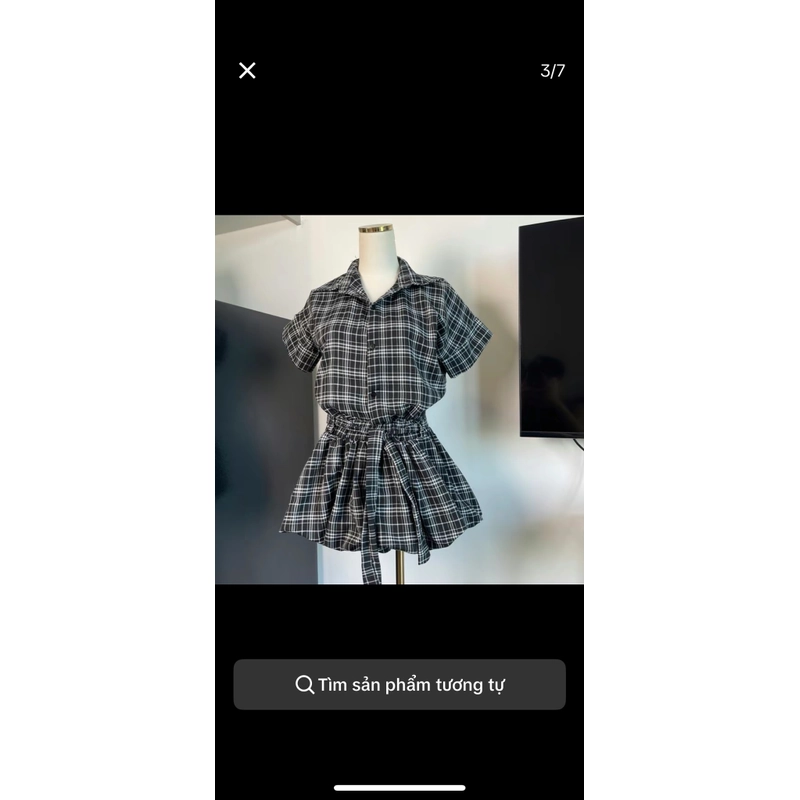Screen dimensions: 800x800
Task: Close the image viewer
Action: pos(247,70)
